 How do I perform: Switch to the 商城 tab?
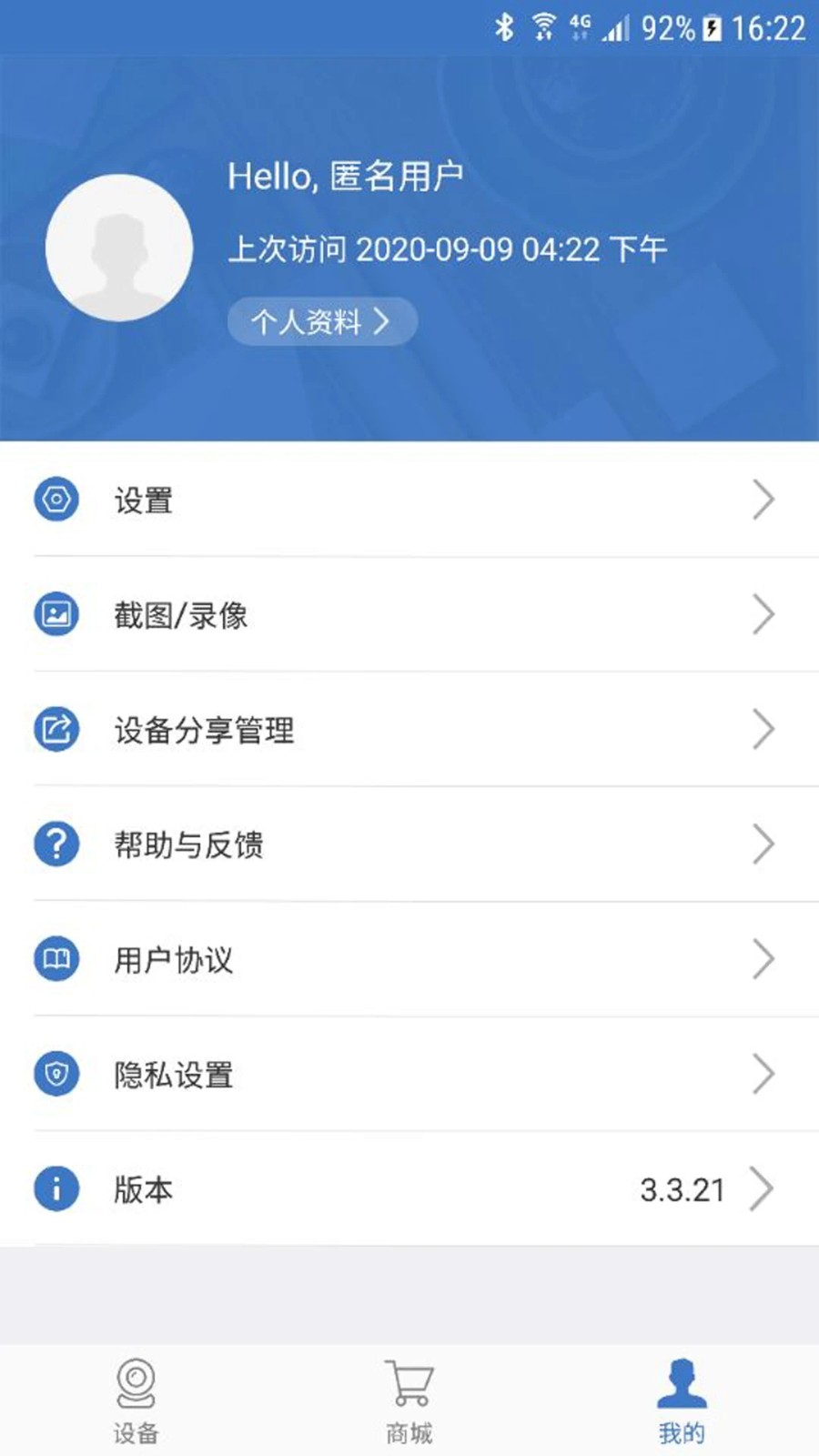pyautogui.click(x=409, y=1401)
